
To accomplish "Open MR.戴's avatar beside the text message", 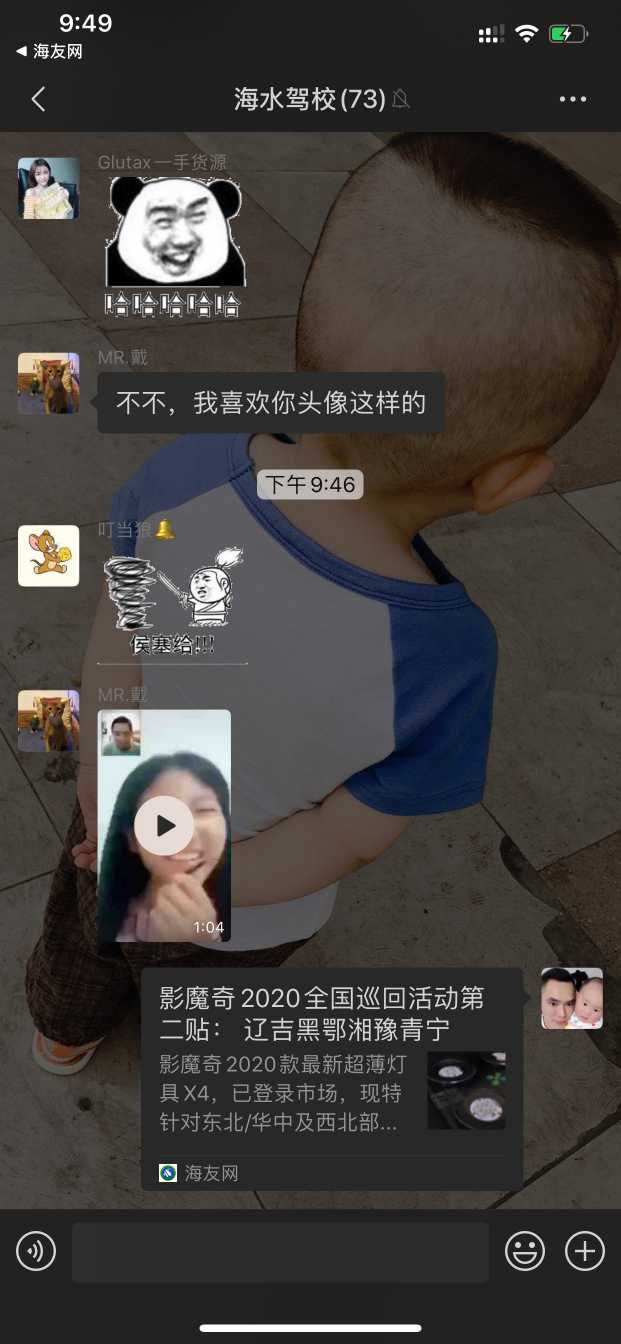I will tap(48, 383).
